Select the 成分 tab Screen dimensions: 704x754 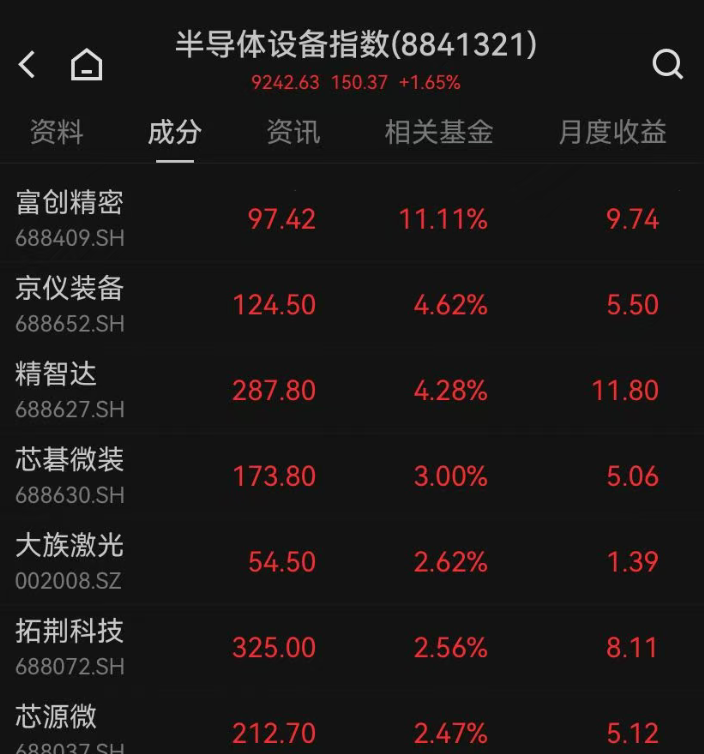[175, 132]
